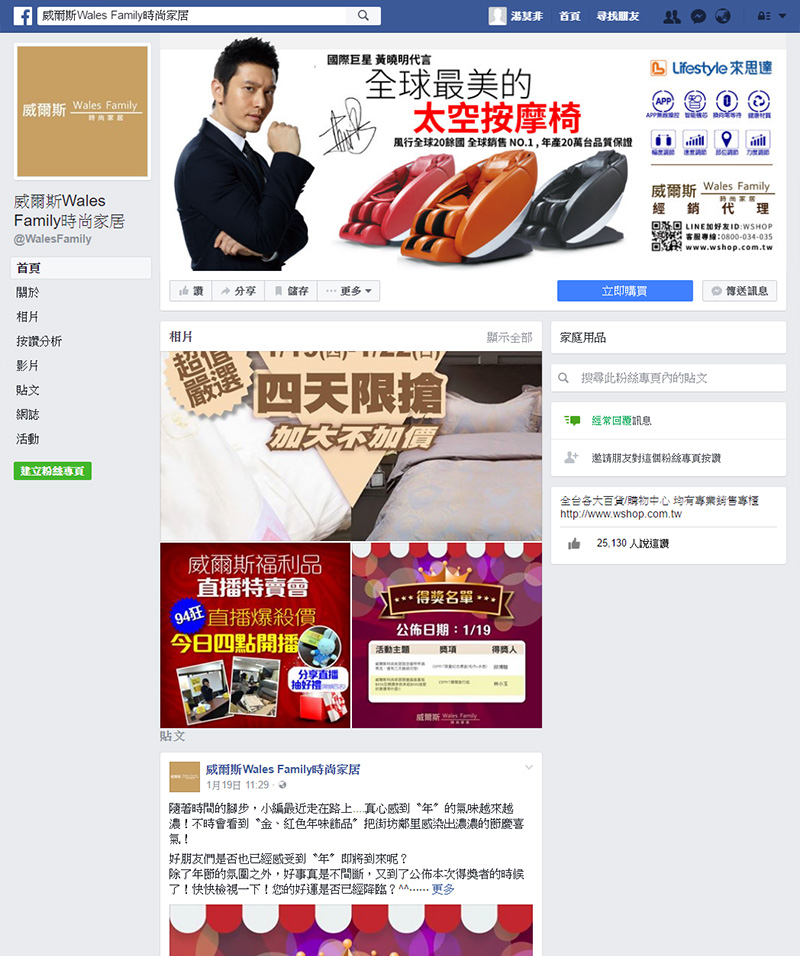Like the page with the 讚 button
The image size is (800, 956).
click(x=190, y=291)
